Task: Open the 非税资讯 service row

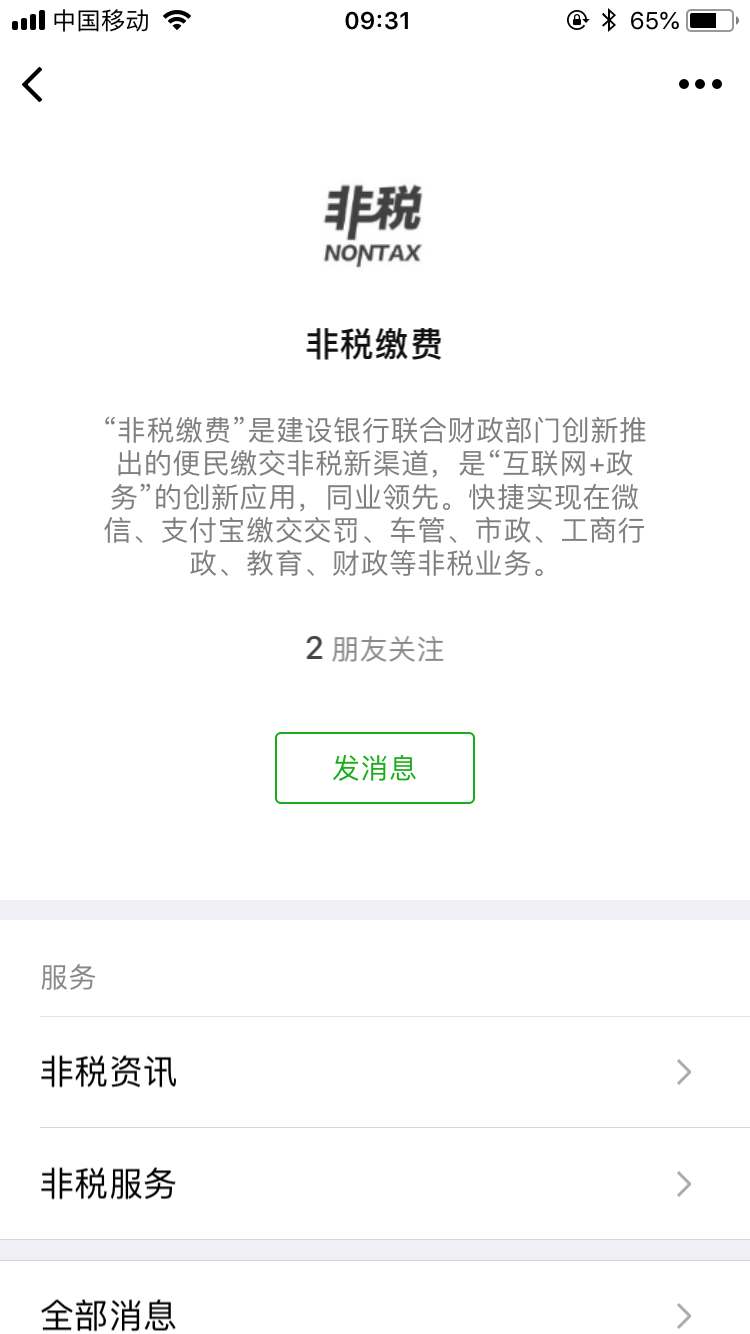Action: pyautogui.click(x=375, y=1072)
